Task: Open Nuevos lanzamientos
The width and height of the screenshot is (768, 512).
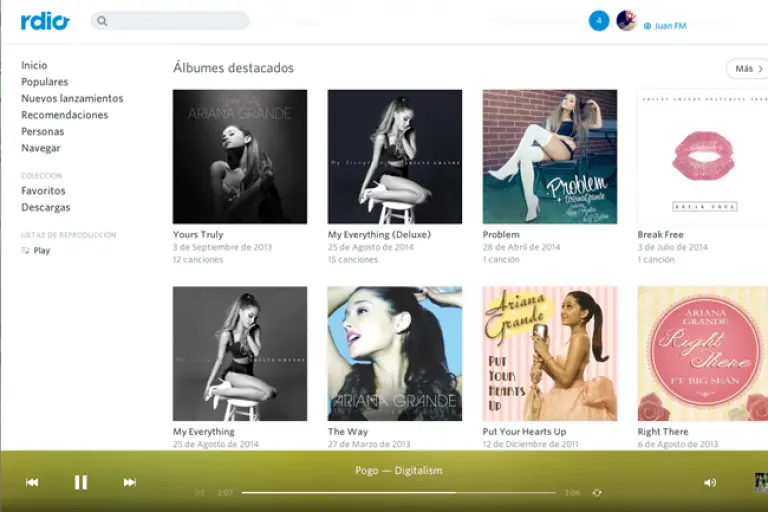Action: 72,99
